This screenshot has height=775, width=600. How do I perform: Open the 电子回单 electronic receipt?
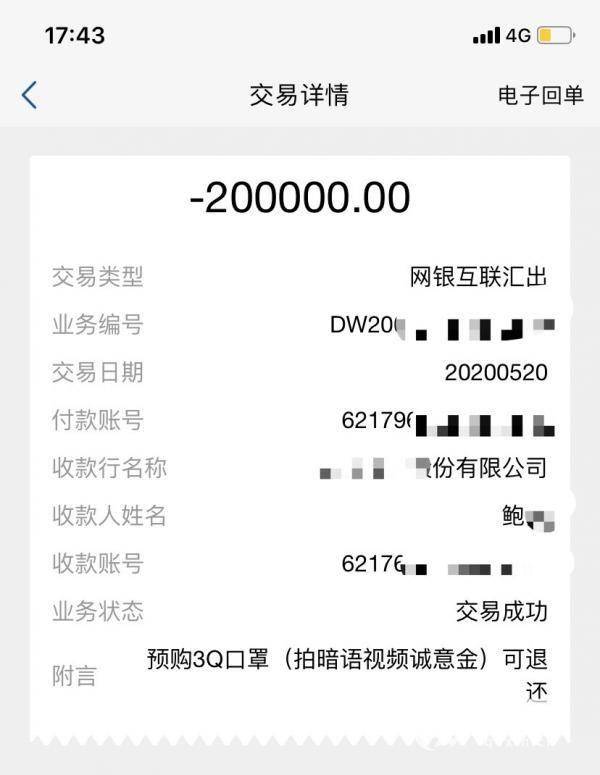[x=540, y=95]
